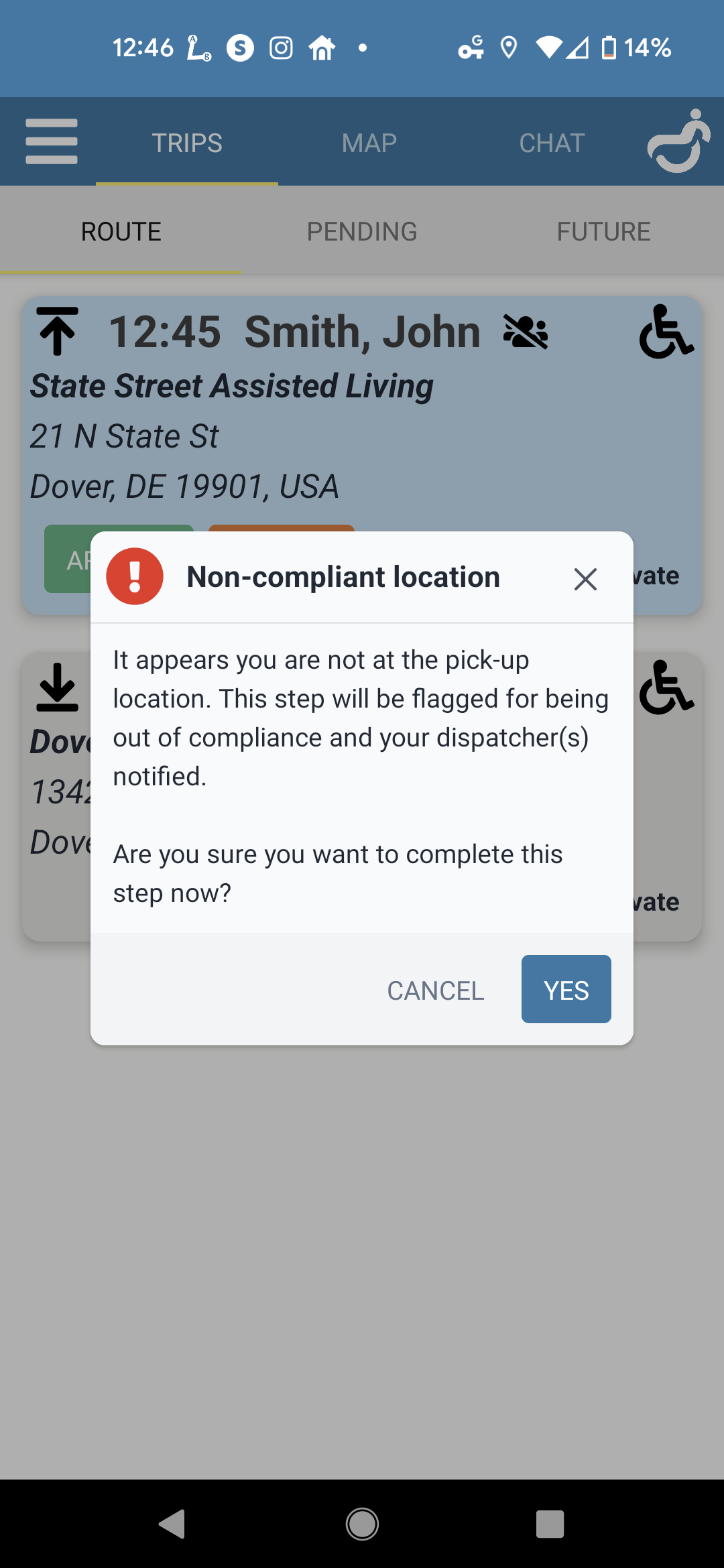
Task: Close the dialog with the X icon
Action: (x=585, y=579)
